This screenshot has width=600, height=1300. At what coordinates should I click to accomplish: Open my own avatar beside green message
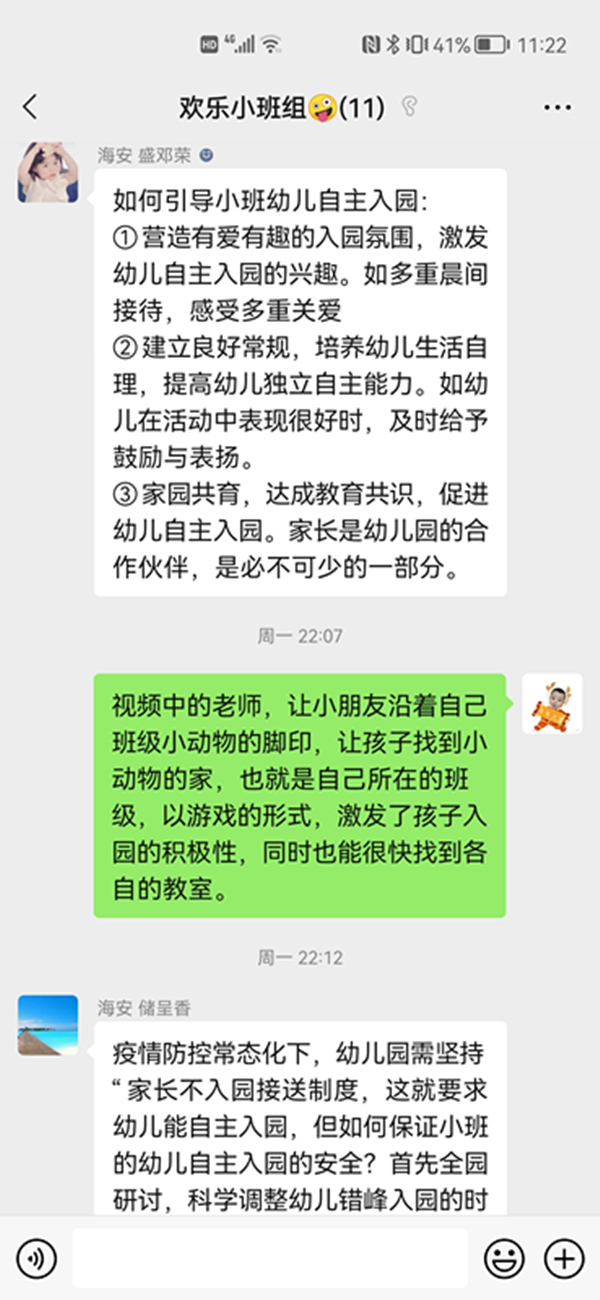pos(552,704)
